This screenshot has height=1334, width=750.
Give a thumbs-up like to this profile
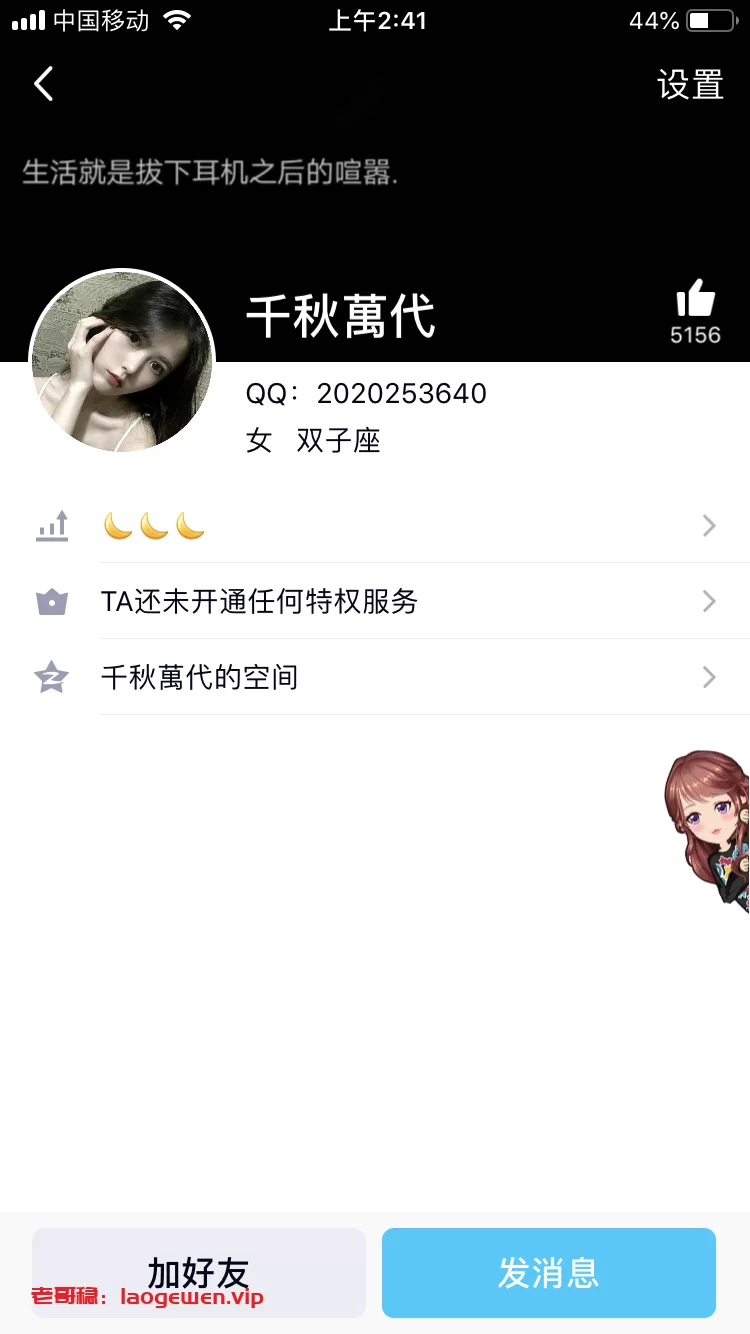(695, 300)
